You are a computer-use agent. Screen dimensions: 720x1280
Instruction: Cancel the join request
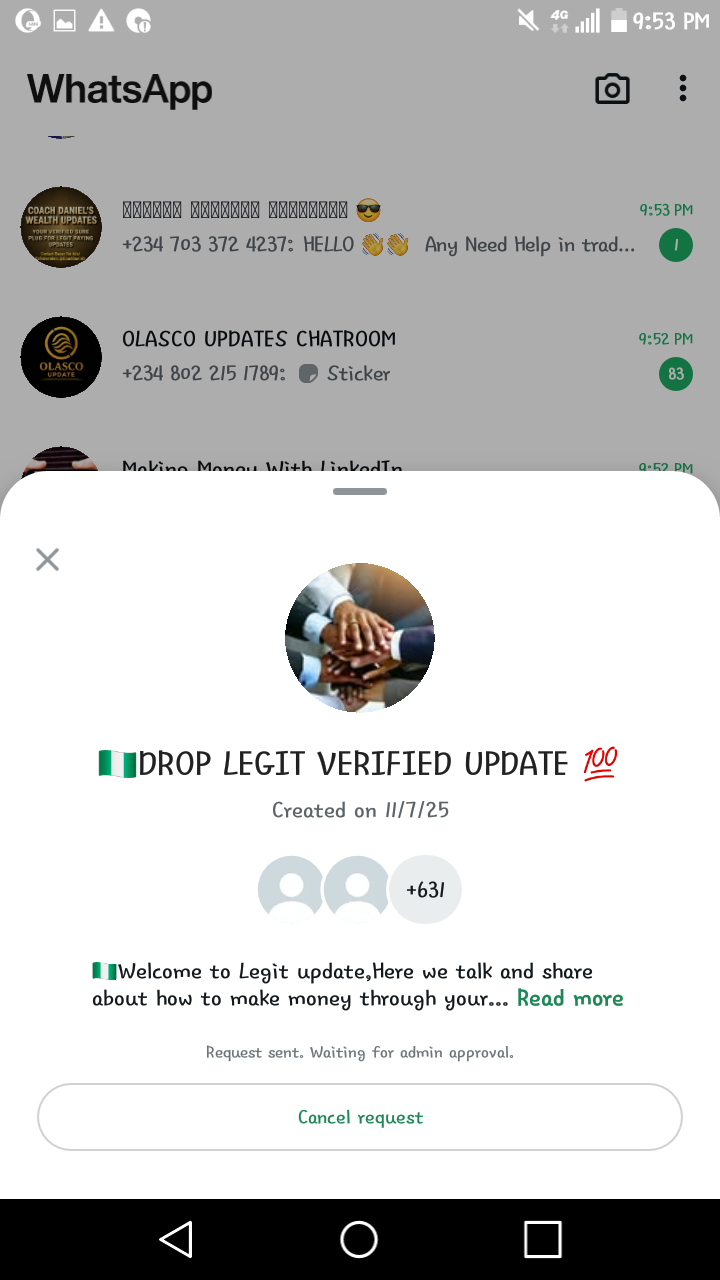pyautogui.click(x=360, y=1117)
